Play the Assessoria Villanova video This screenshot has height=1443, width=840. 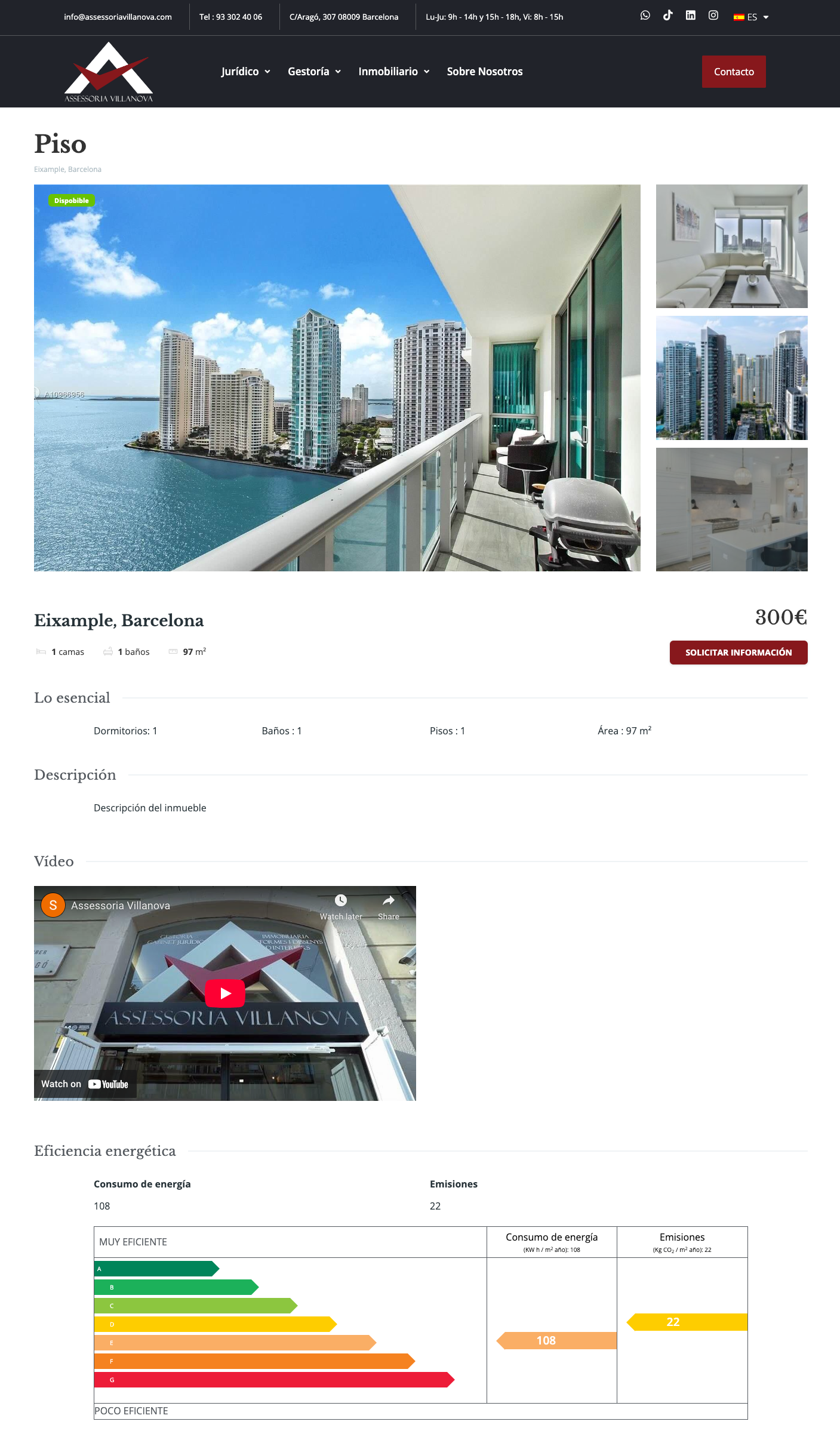[225, 993]
